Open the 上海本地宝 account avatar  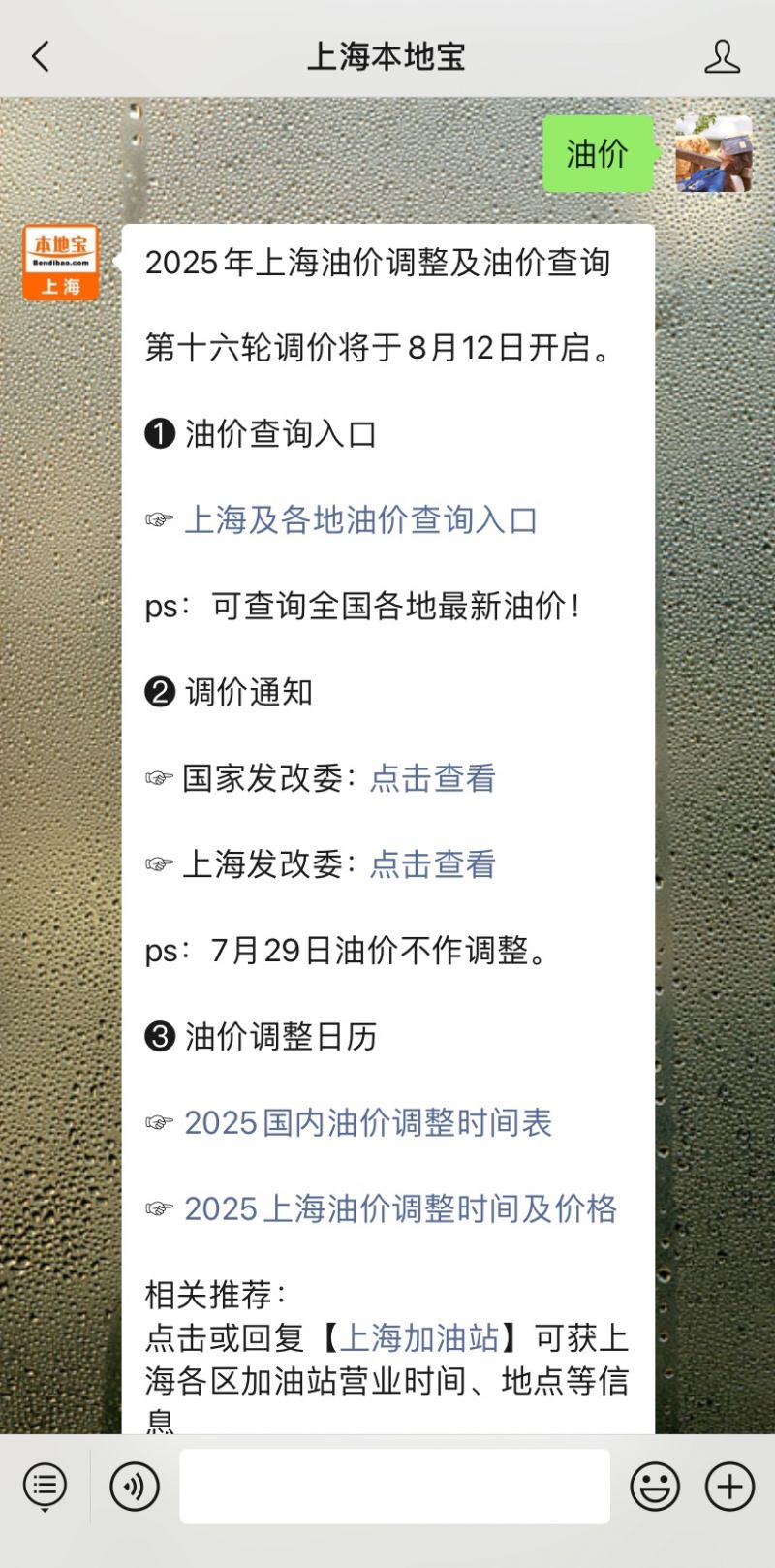[61, 263]
